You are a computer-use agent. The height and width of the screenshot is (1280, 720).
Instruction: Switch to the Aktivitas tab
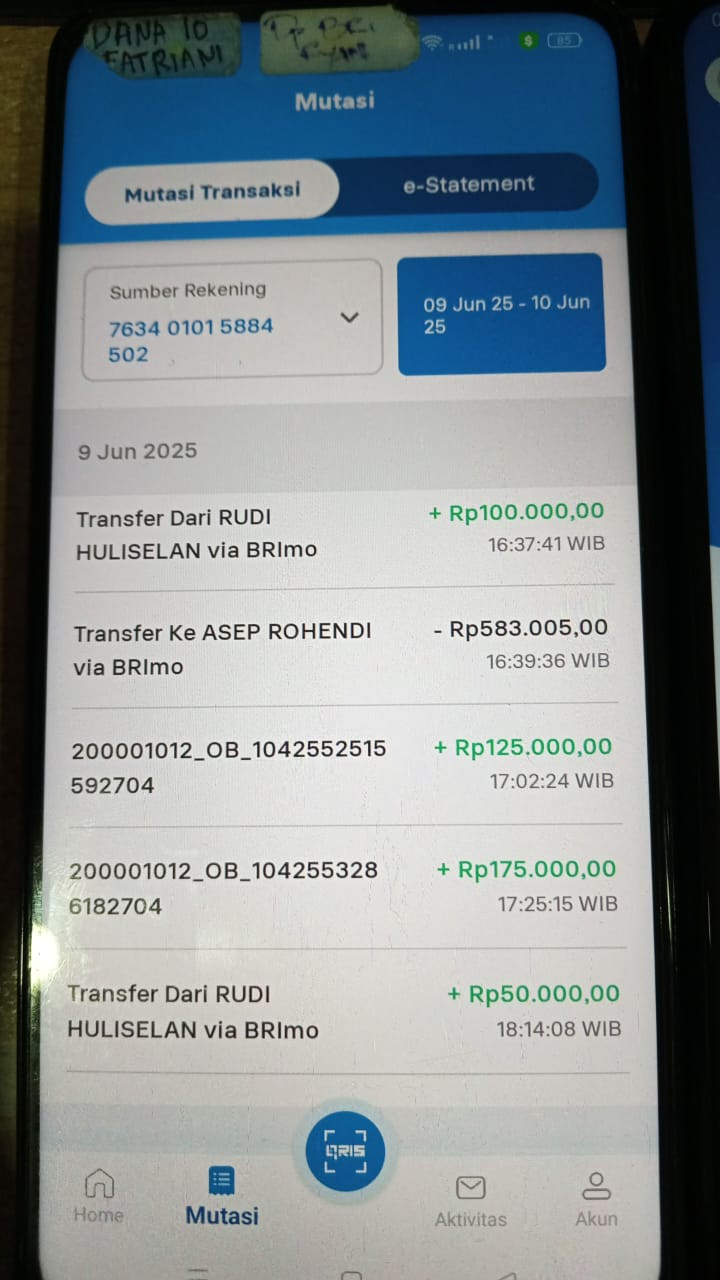pos(470,1200)
